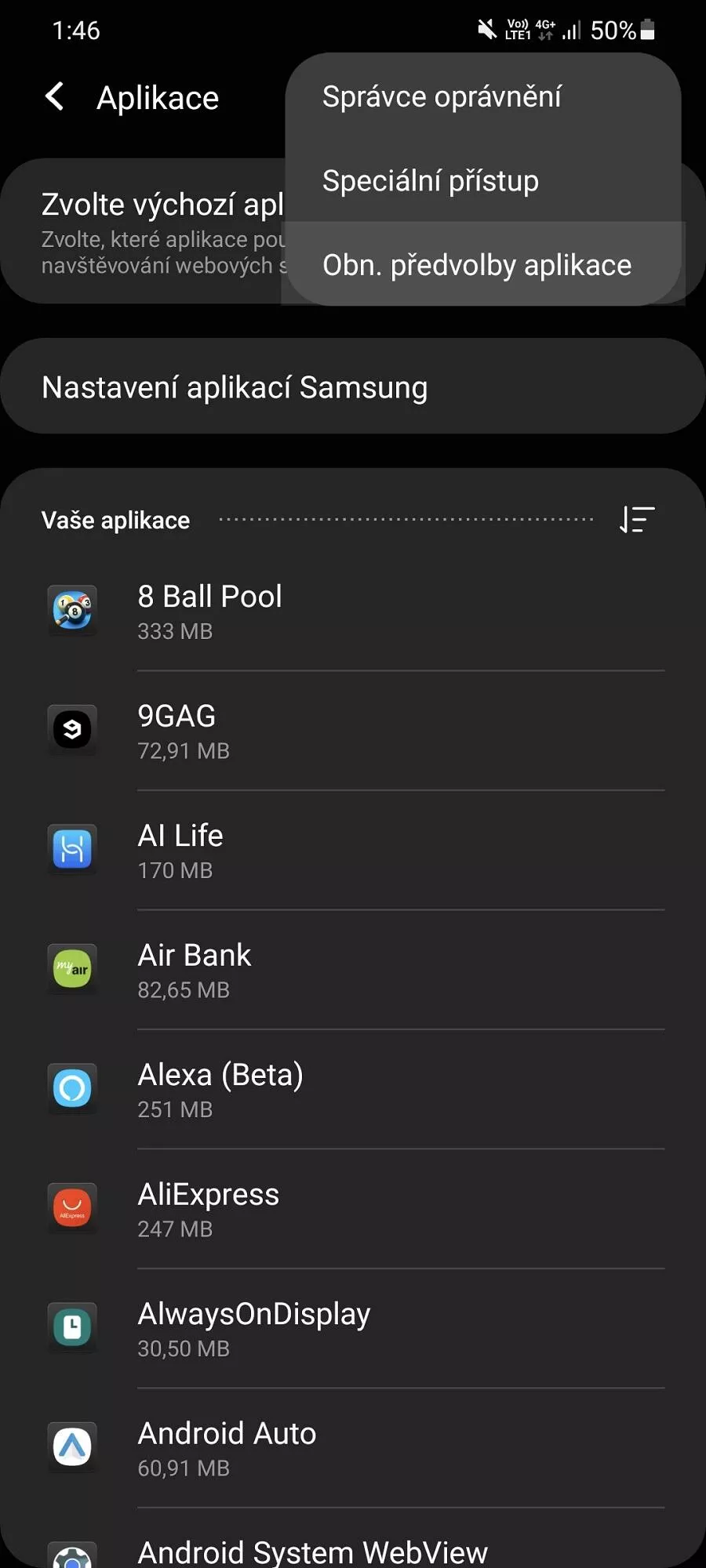Open 9GAG app details

(x=353, y=731)
